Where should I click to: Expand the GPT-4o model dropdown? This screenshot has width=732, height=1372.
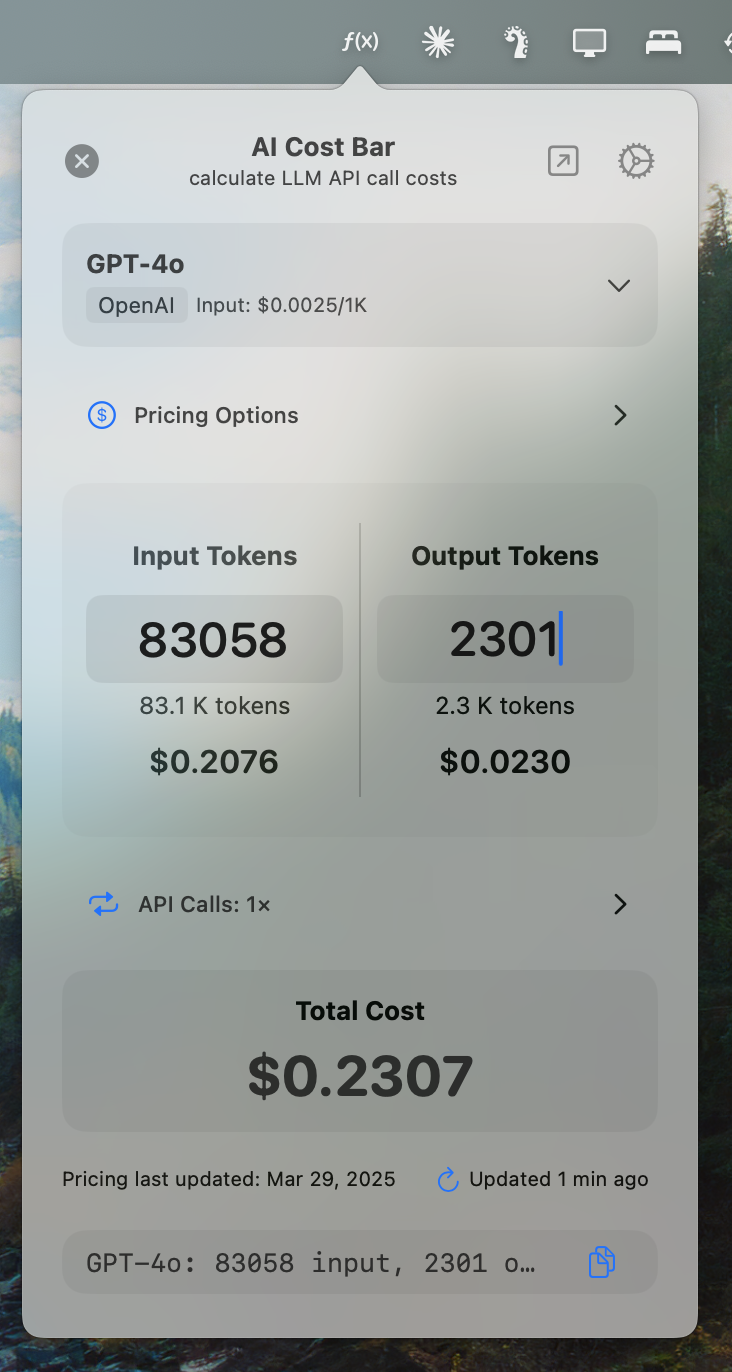tap(619, 285)
